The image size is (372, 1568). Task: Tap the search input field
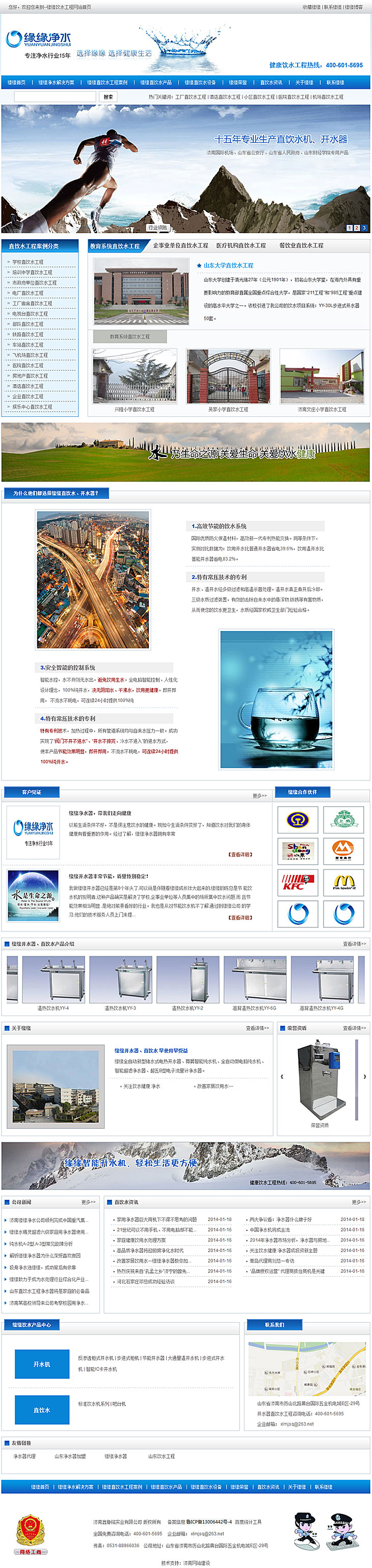pyautogui.click(x=55, y=97)
